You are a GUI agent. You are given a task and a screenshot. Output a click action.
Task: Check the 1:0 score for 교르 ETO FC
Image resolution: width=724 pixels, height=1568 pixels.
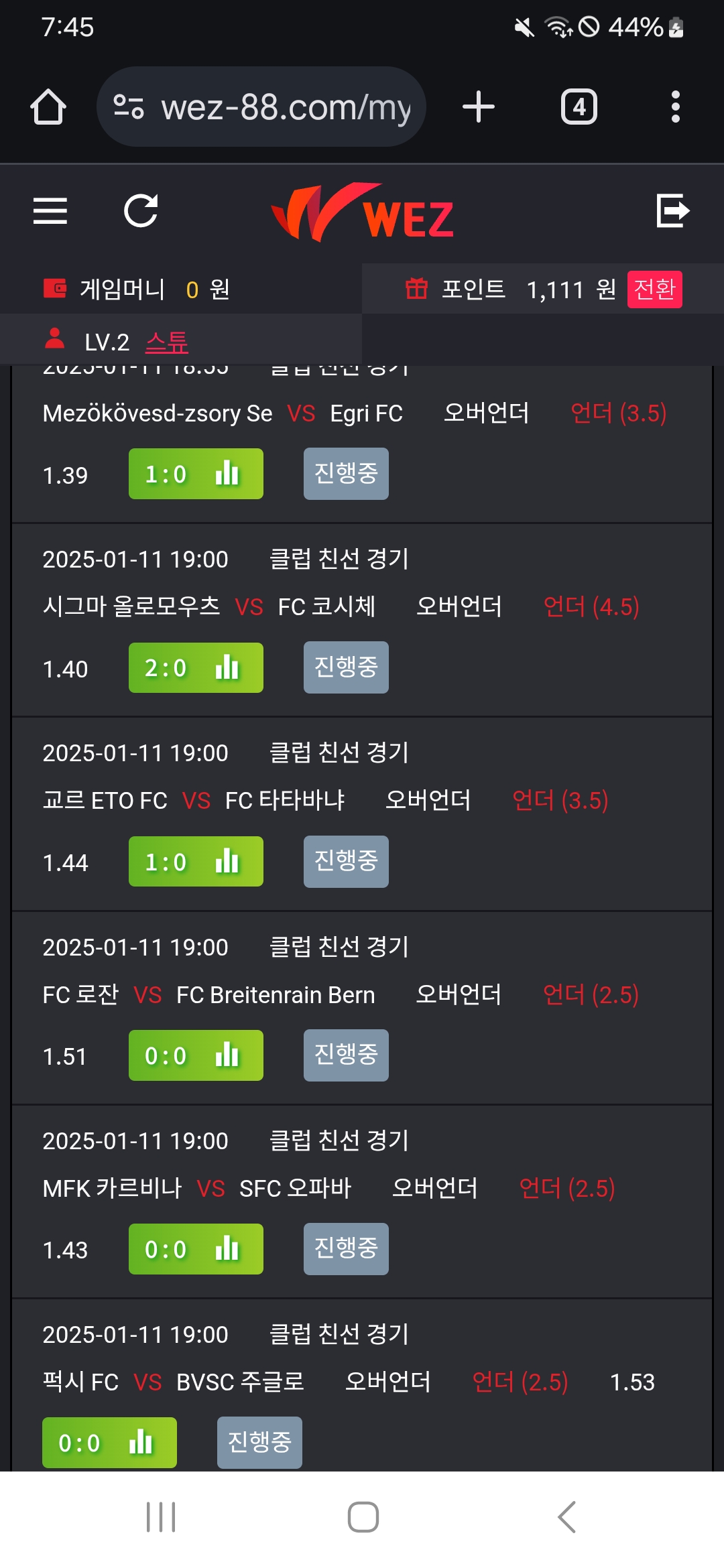(196, 862)
